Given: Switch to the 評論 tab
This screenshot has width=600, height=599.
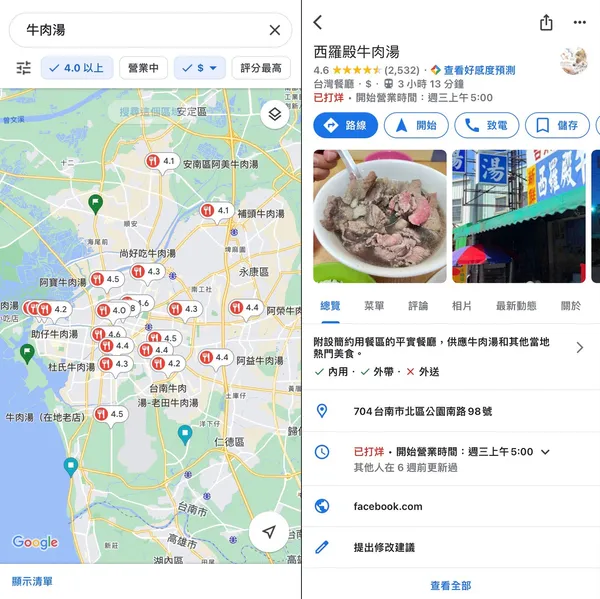Looking at the screenshot, I should click(x=418, y=306).
